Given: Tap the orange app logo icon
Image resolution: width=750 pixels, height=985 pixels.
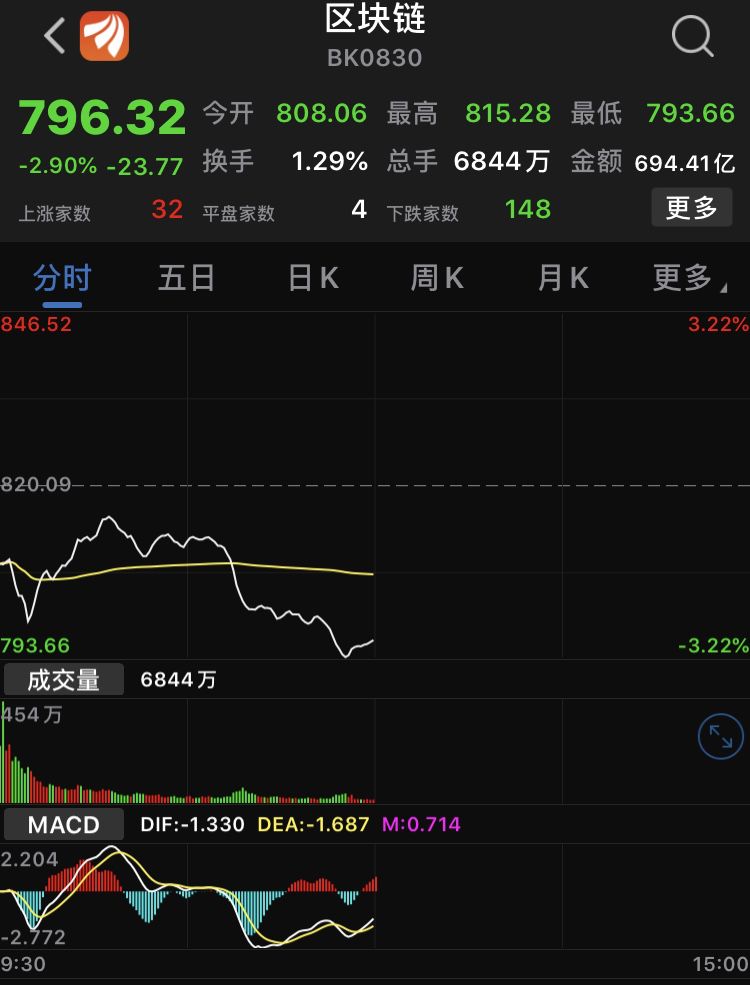Looking at the screenshot, I should point(104,37).
